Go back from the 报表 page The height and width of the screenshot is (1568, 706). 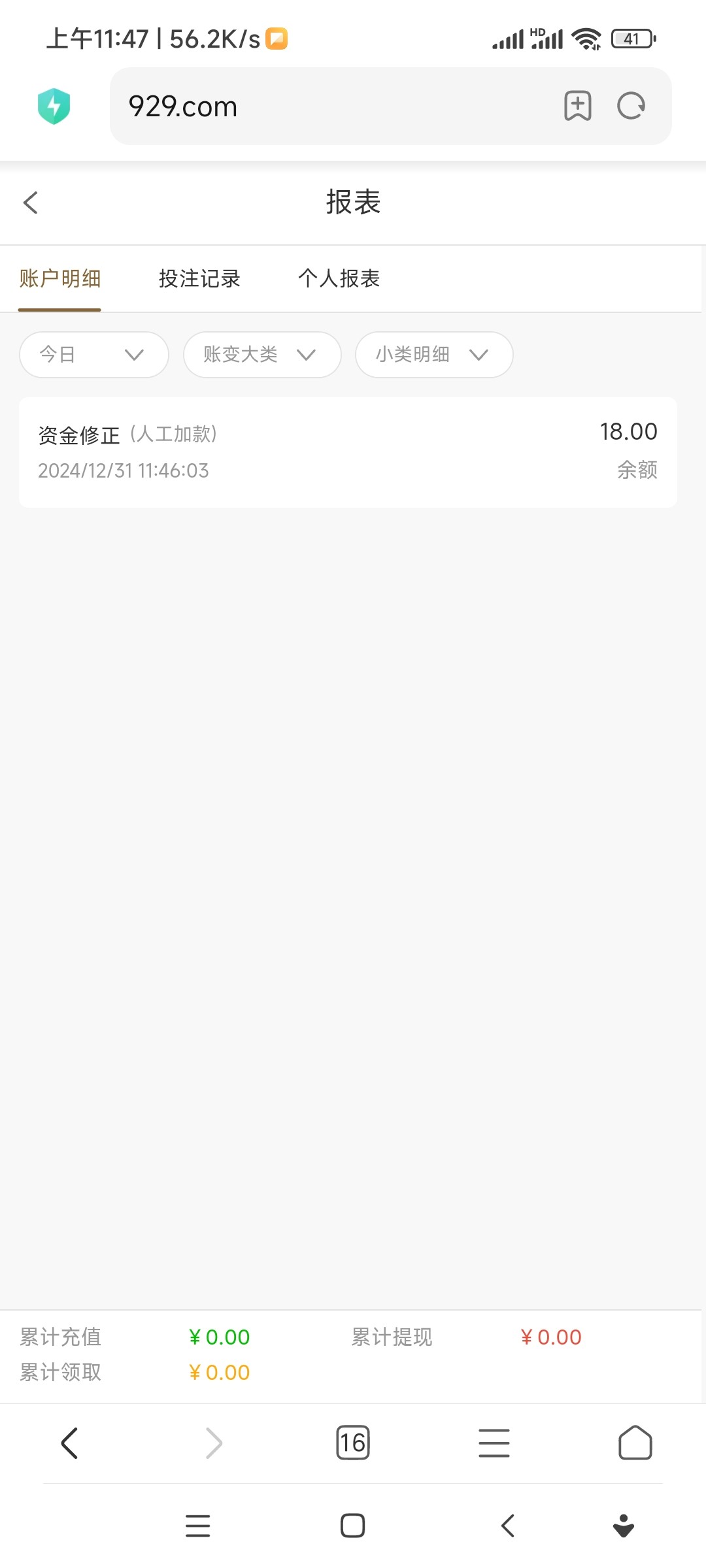click(x=31, y=203)
